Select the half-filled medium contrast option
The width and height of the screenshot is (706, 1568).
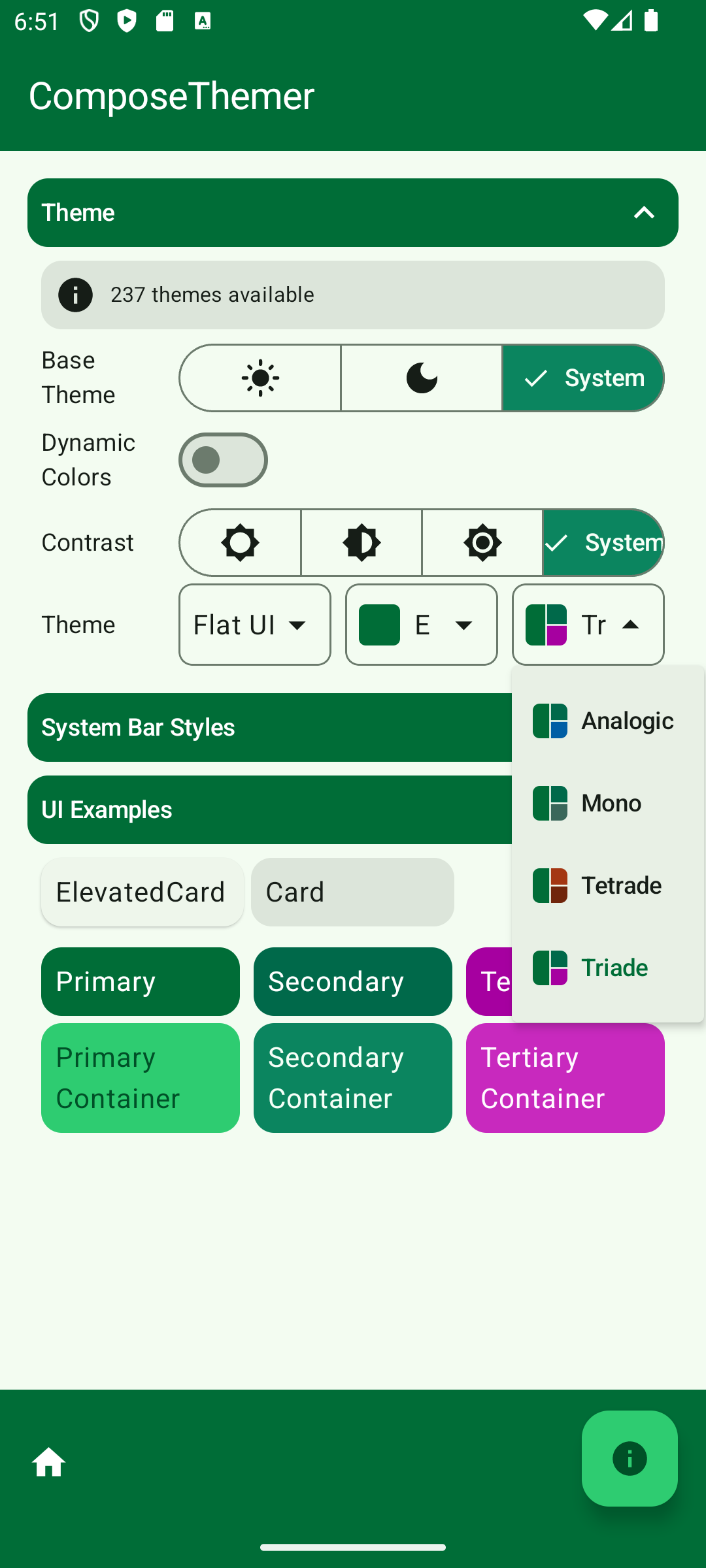(x=361, y=542)
